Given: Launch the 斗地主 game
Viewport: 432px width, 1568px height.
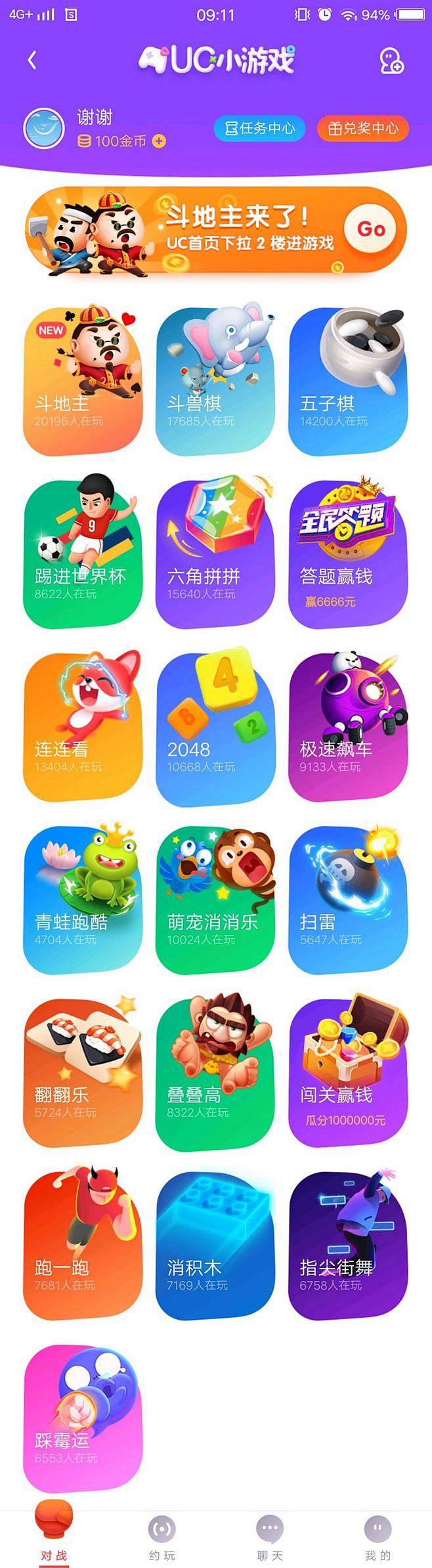Looking at the screenshot, I should (x=83, y=381).
